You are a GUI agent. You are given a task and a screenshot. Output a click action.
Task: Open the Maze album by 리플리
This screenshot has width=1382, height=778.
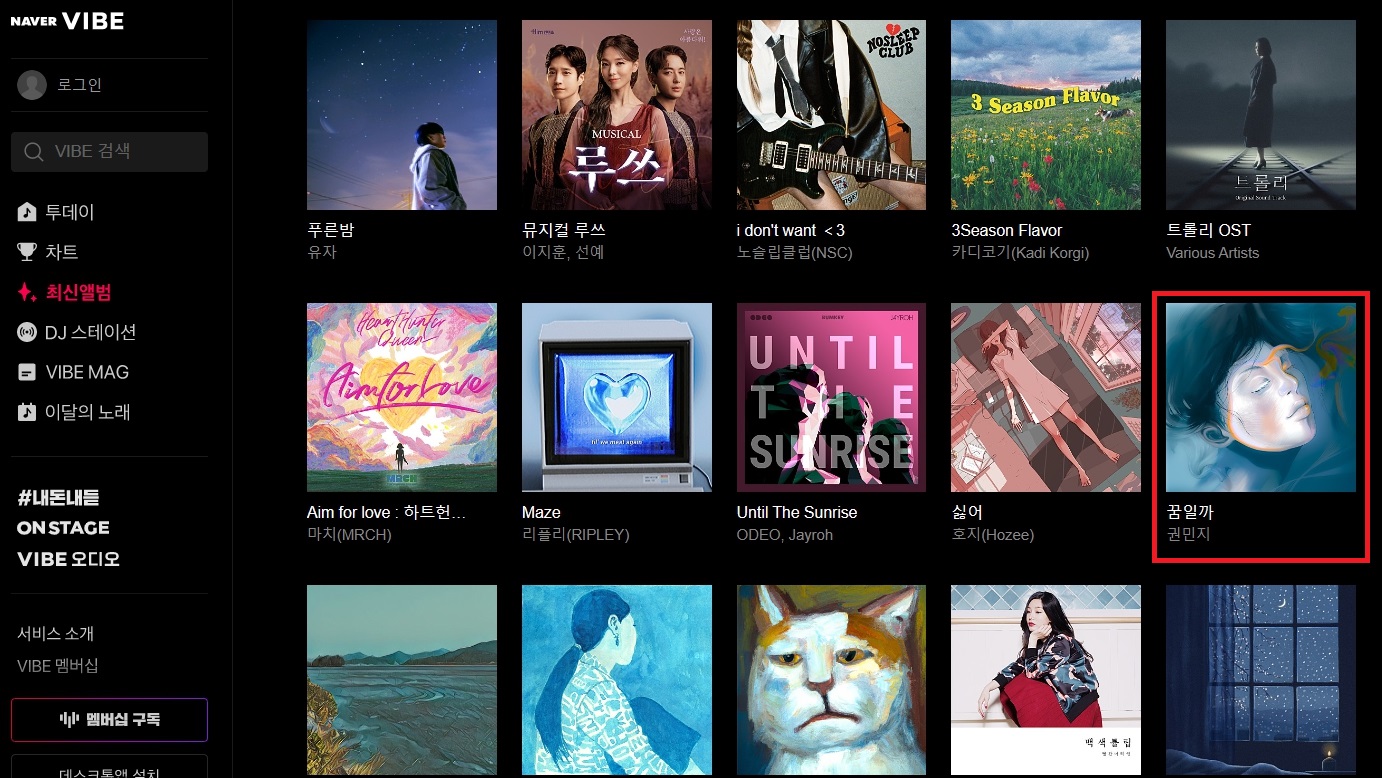pos(616,397)
